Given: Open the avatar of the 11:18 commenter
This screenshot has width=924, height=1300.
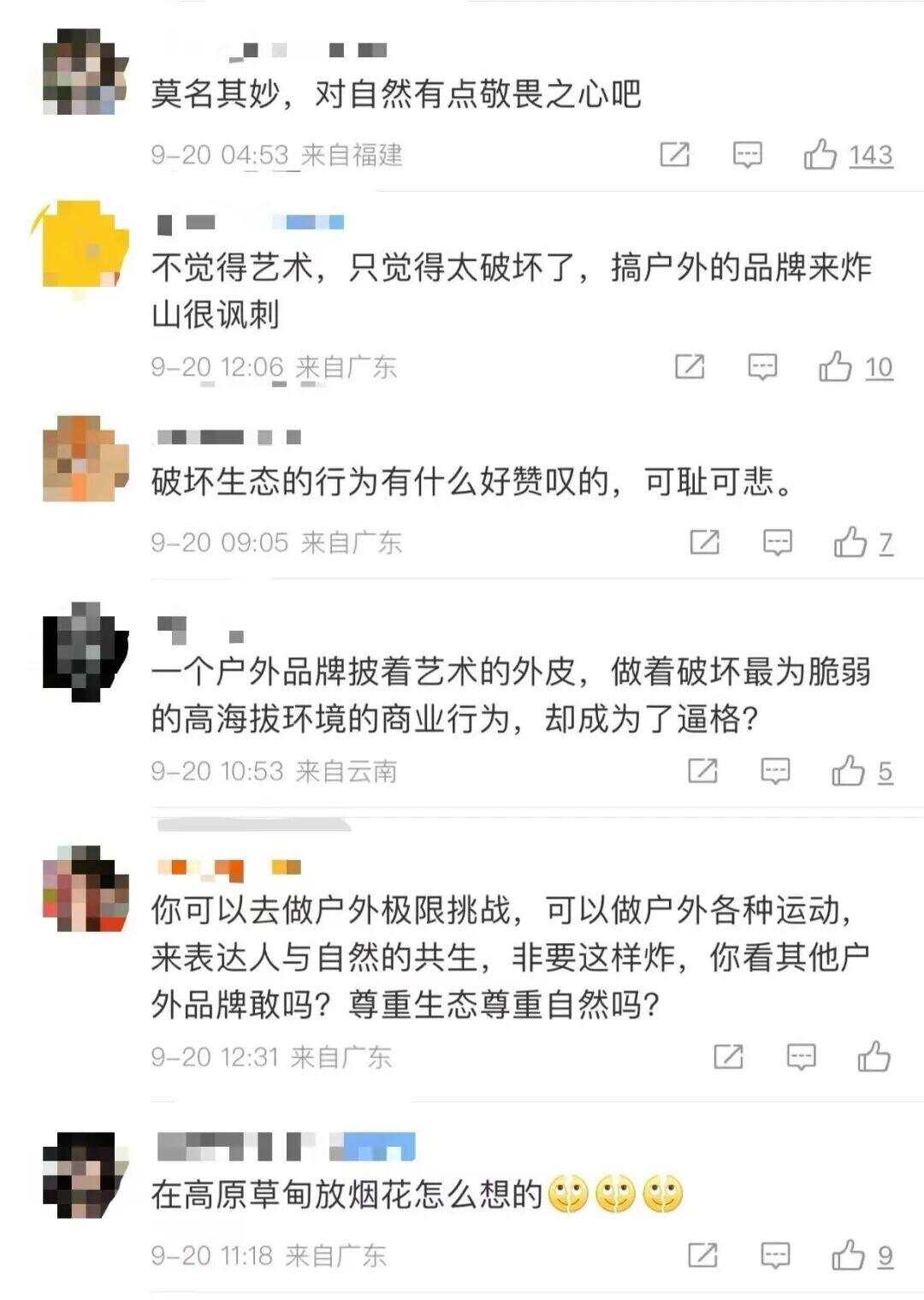Looking at the screenshot, I should point(85,1175).
